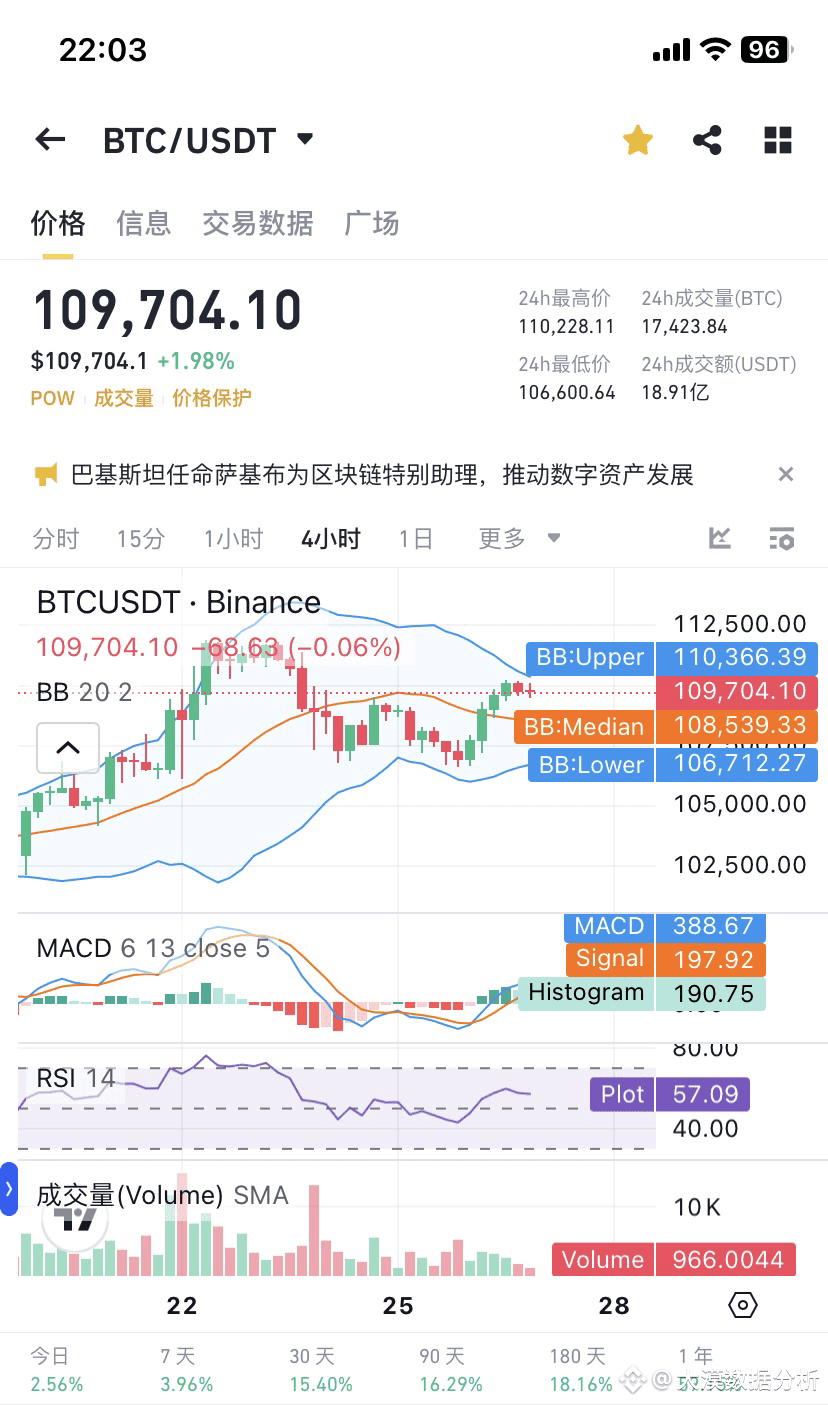
Task: Select the 1小时 chart interval
Action: (233, 539)
